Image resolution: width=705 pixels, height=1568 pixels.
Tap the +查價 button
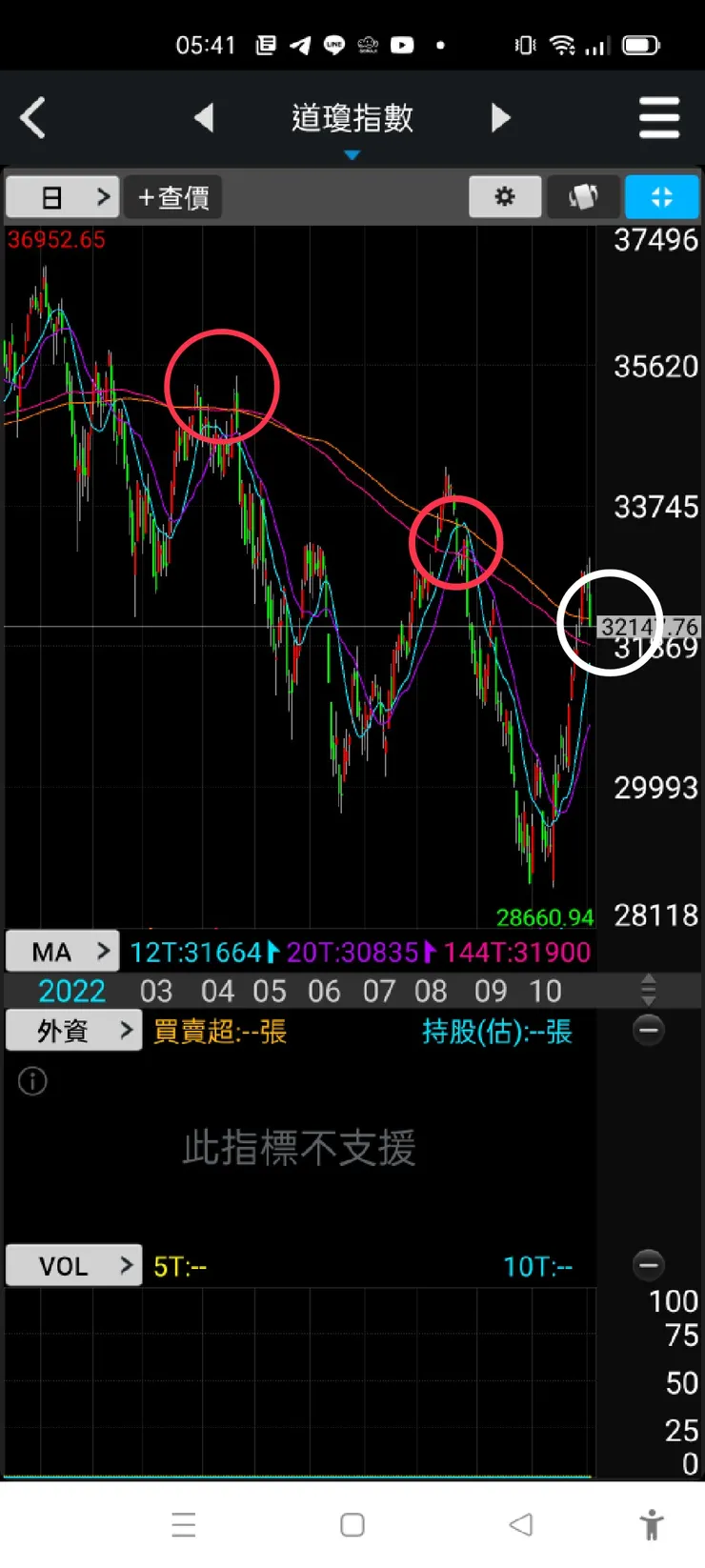pyautogui.click(x=173, y=197)
